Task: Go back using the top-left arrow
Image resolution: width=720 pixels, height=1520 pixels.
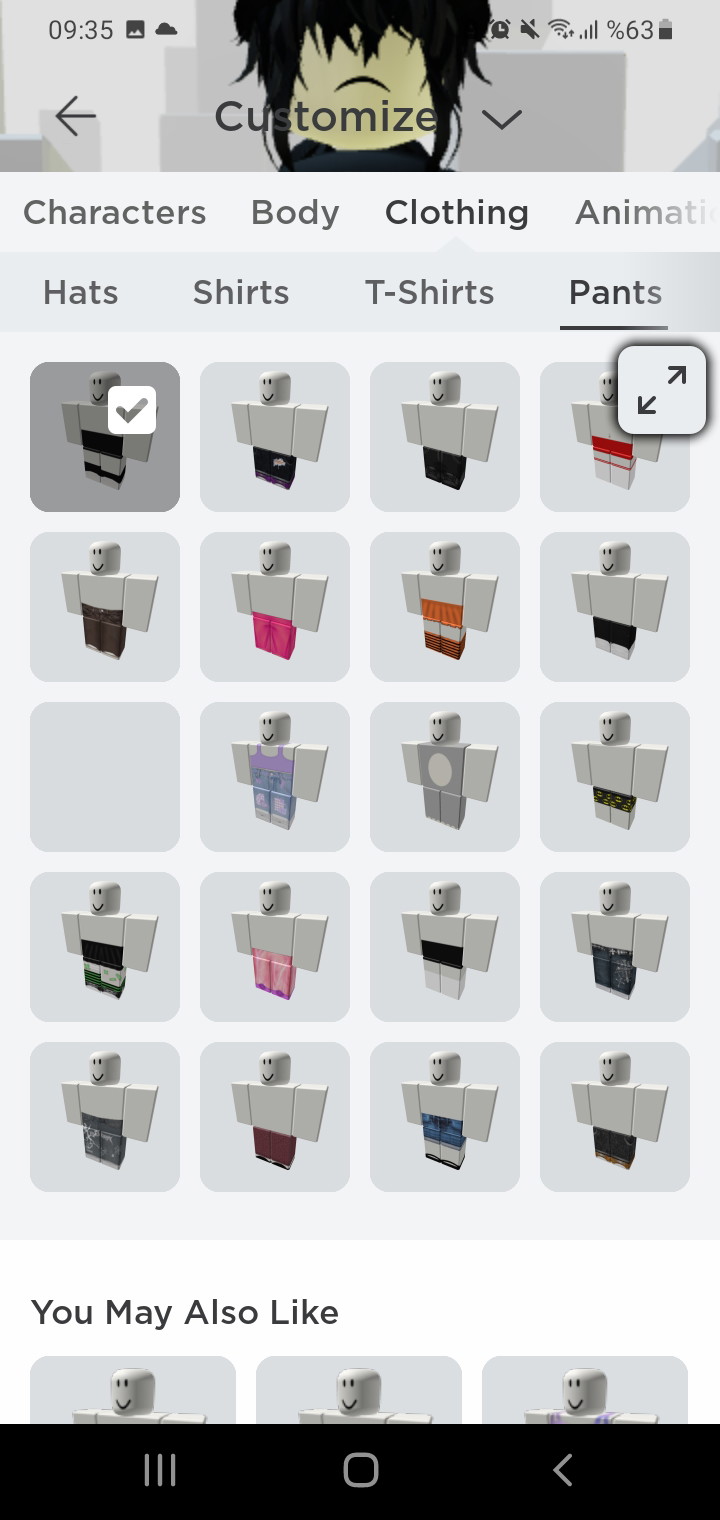Action: (x=75, y=116)
